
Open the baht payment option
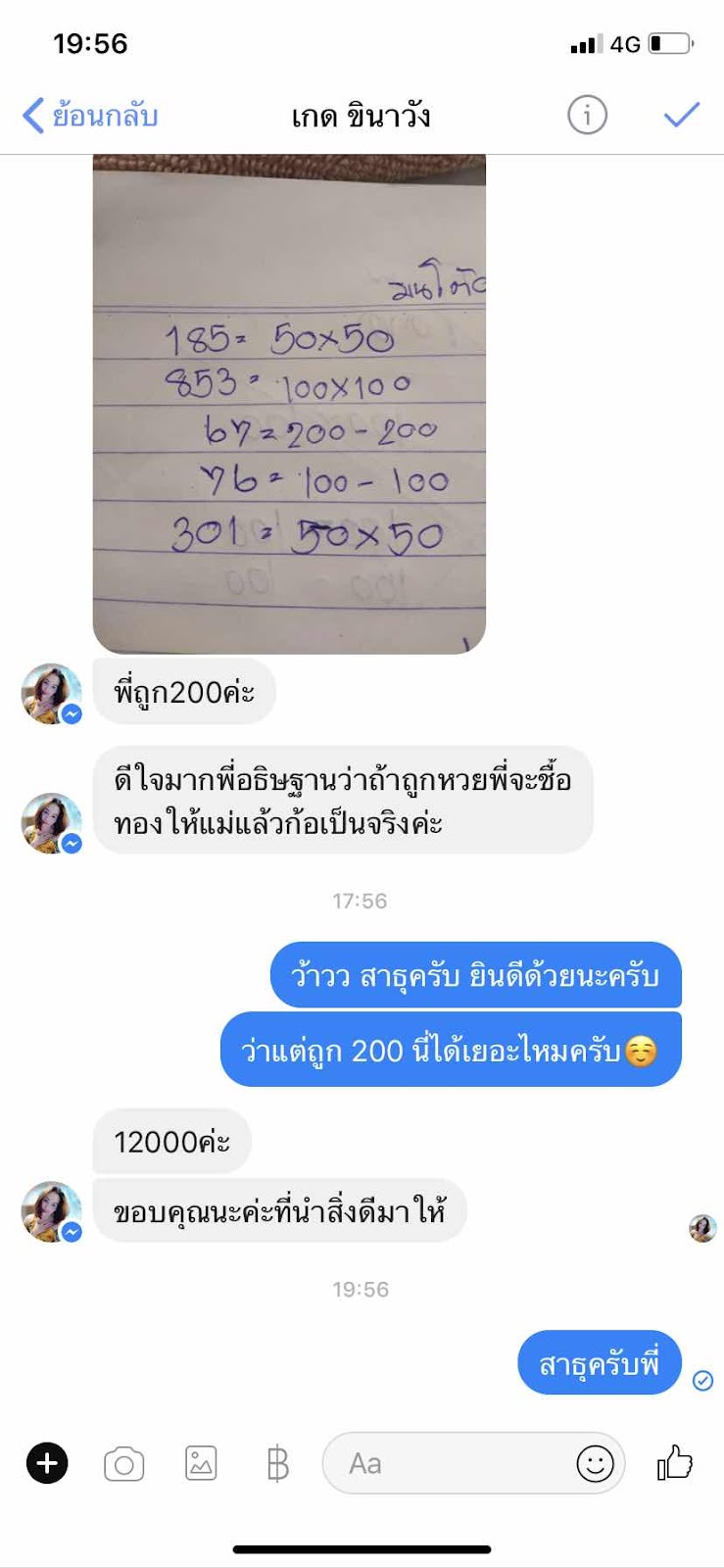[277, 1463]
